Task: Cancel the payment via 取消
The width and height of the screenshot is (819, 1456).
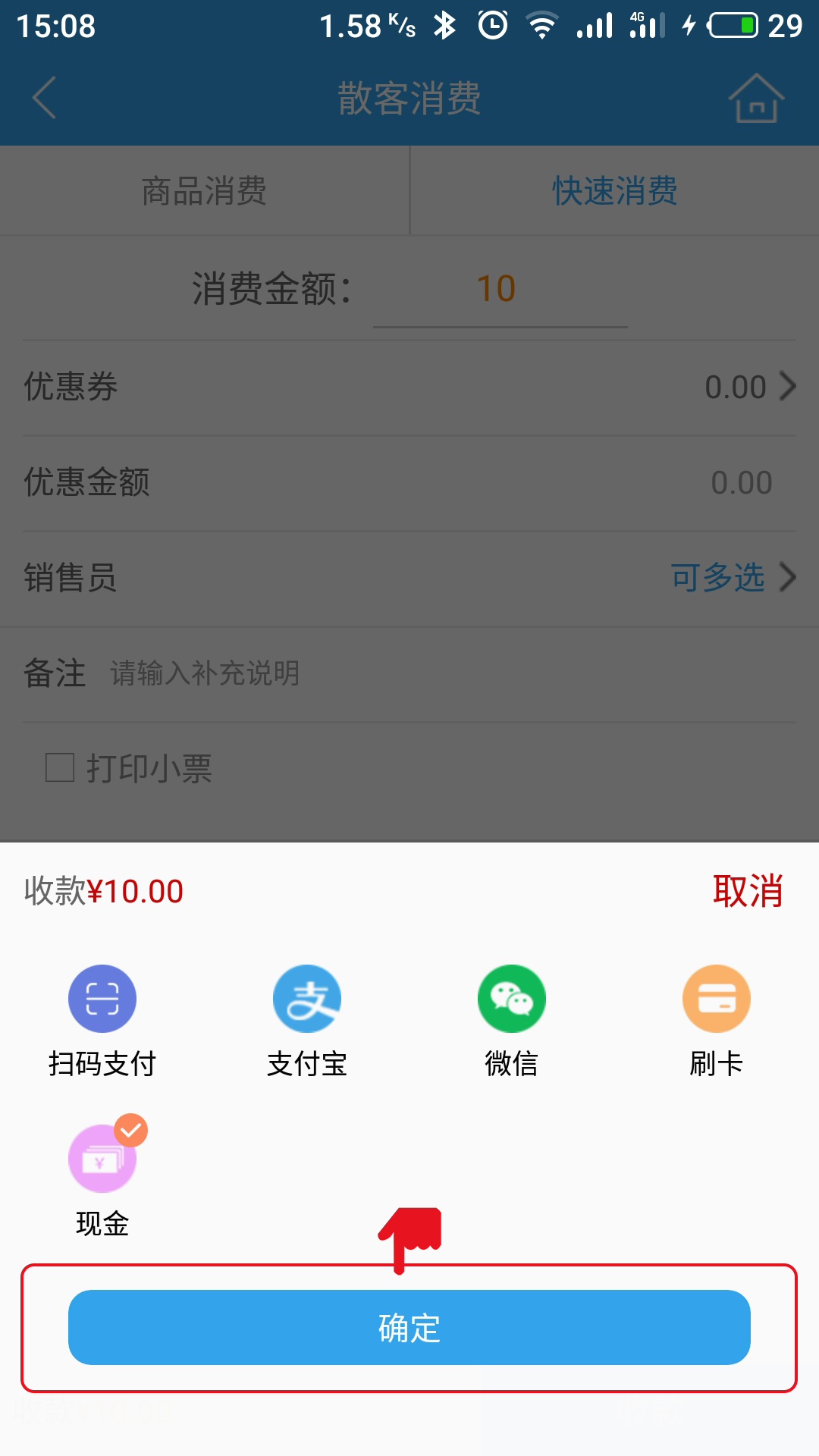Action: pos(748,891)
